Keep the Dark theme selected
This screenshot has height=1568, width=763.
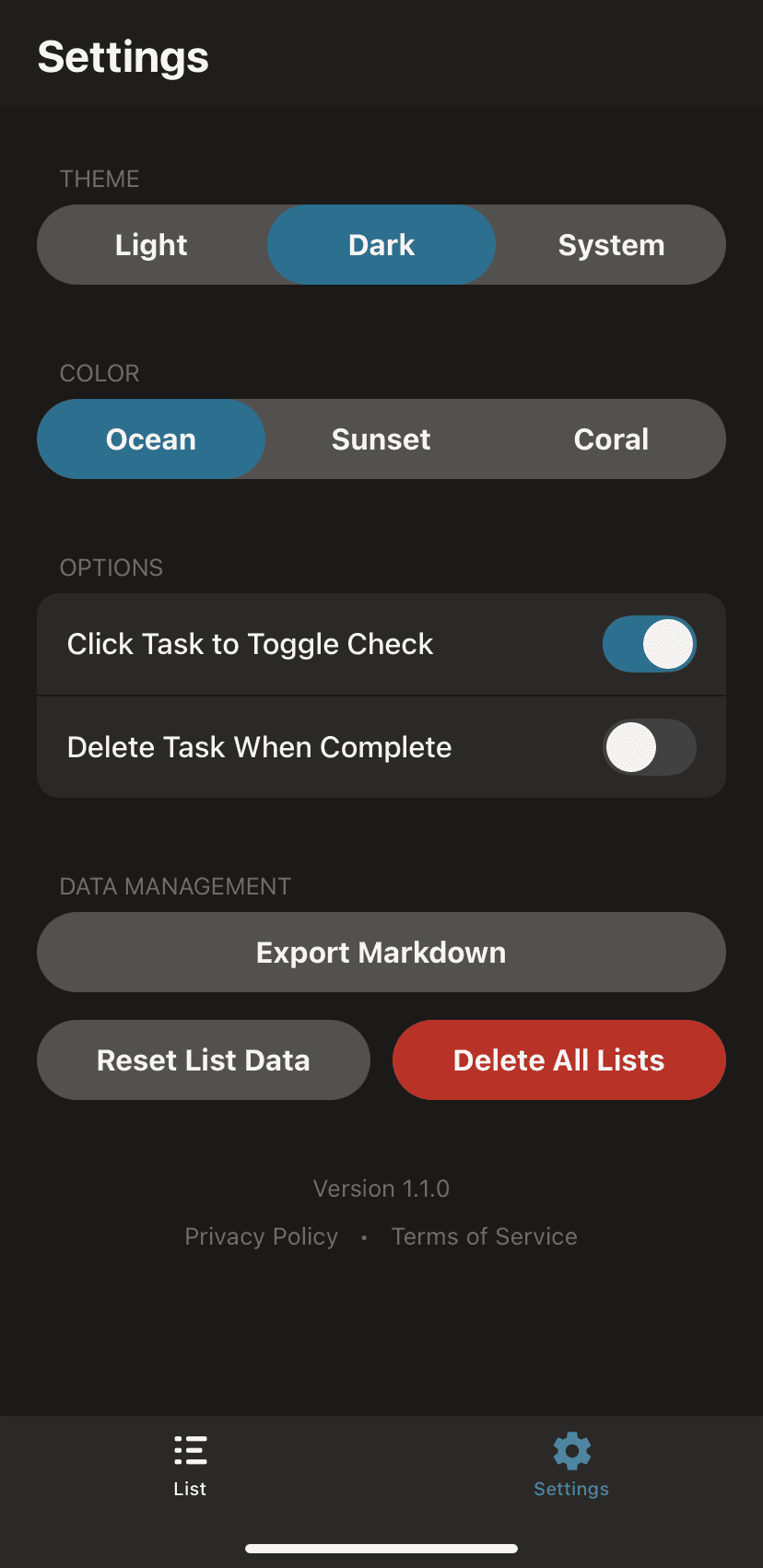click(x=381, y=245)
